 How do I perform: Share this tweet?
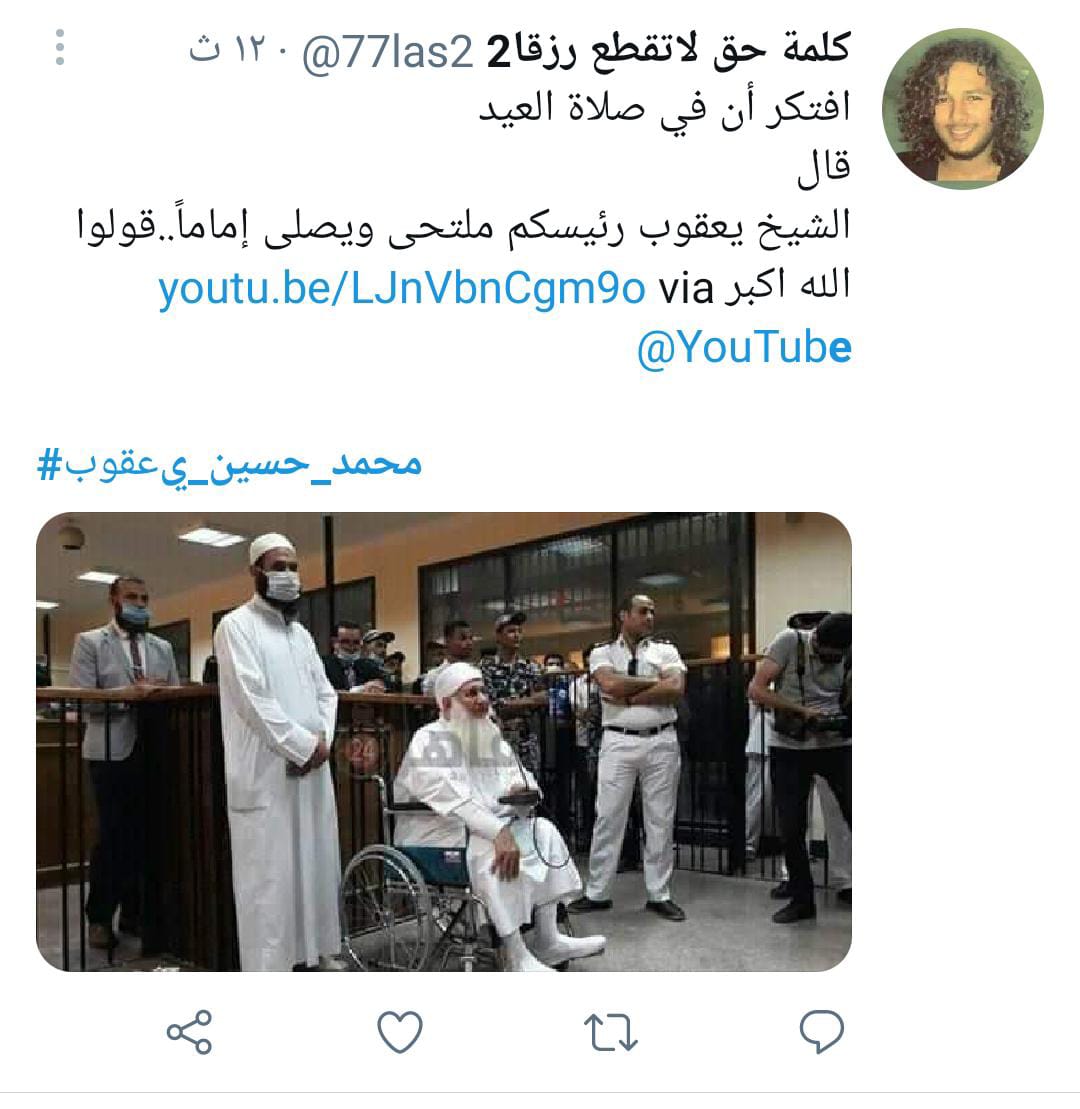point(189,1032)
